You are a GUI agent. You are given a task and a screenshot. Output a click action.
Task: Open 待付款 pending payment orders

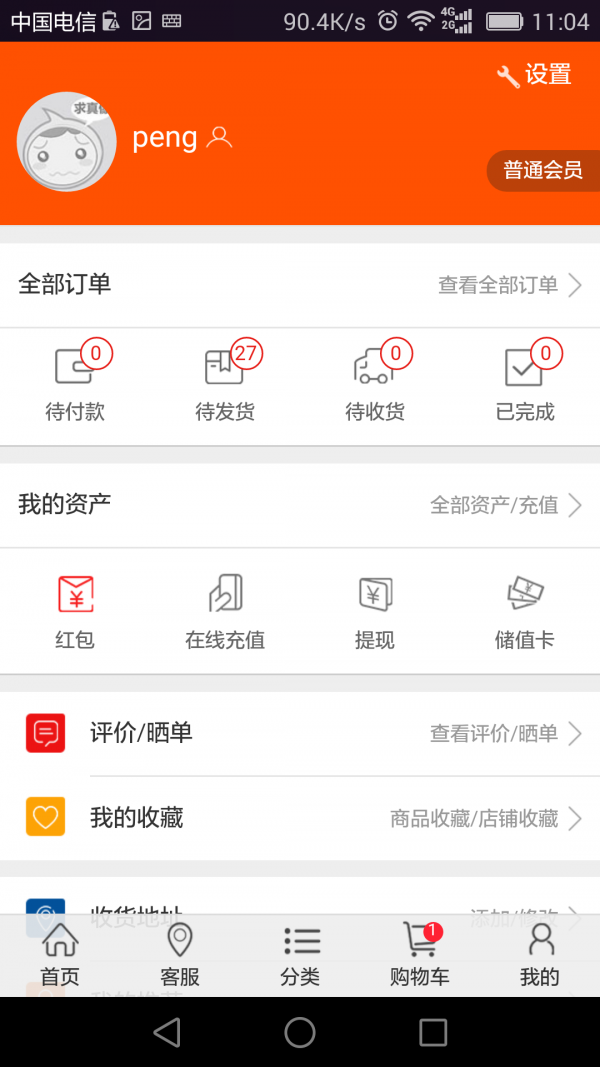click(x=75, y=383)
